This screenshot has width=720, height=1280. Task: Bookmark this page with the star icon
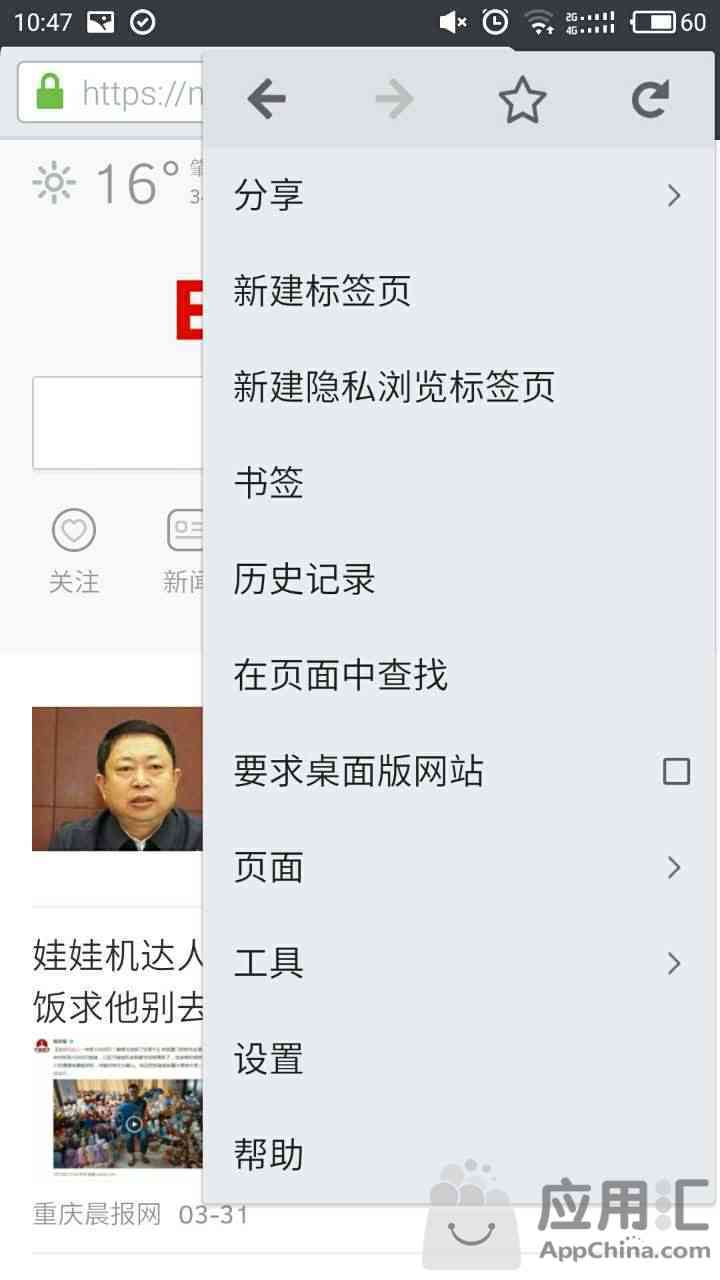[522, 99]
